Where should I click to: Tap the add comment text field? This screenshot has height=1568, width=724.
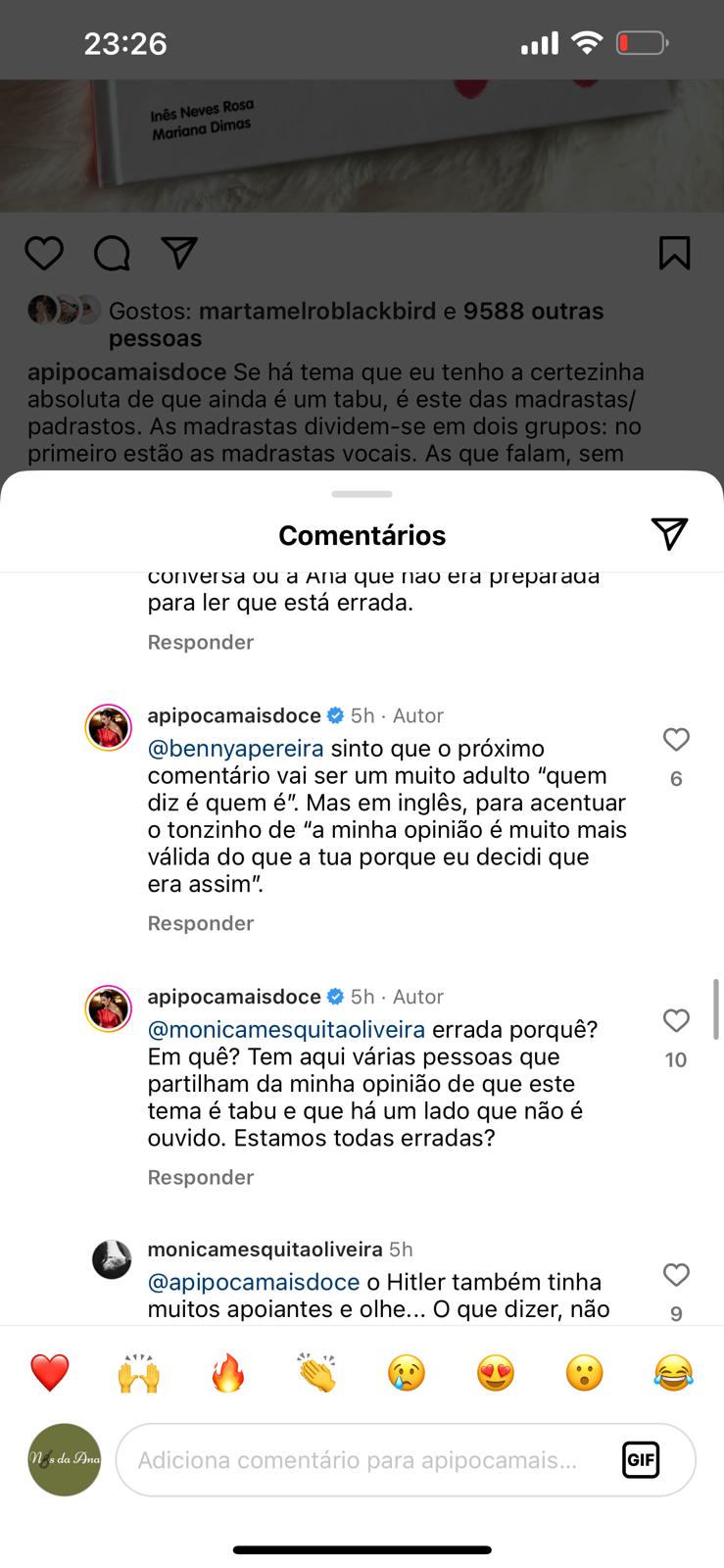tap(362, 1460)
